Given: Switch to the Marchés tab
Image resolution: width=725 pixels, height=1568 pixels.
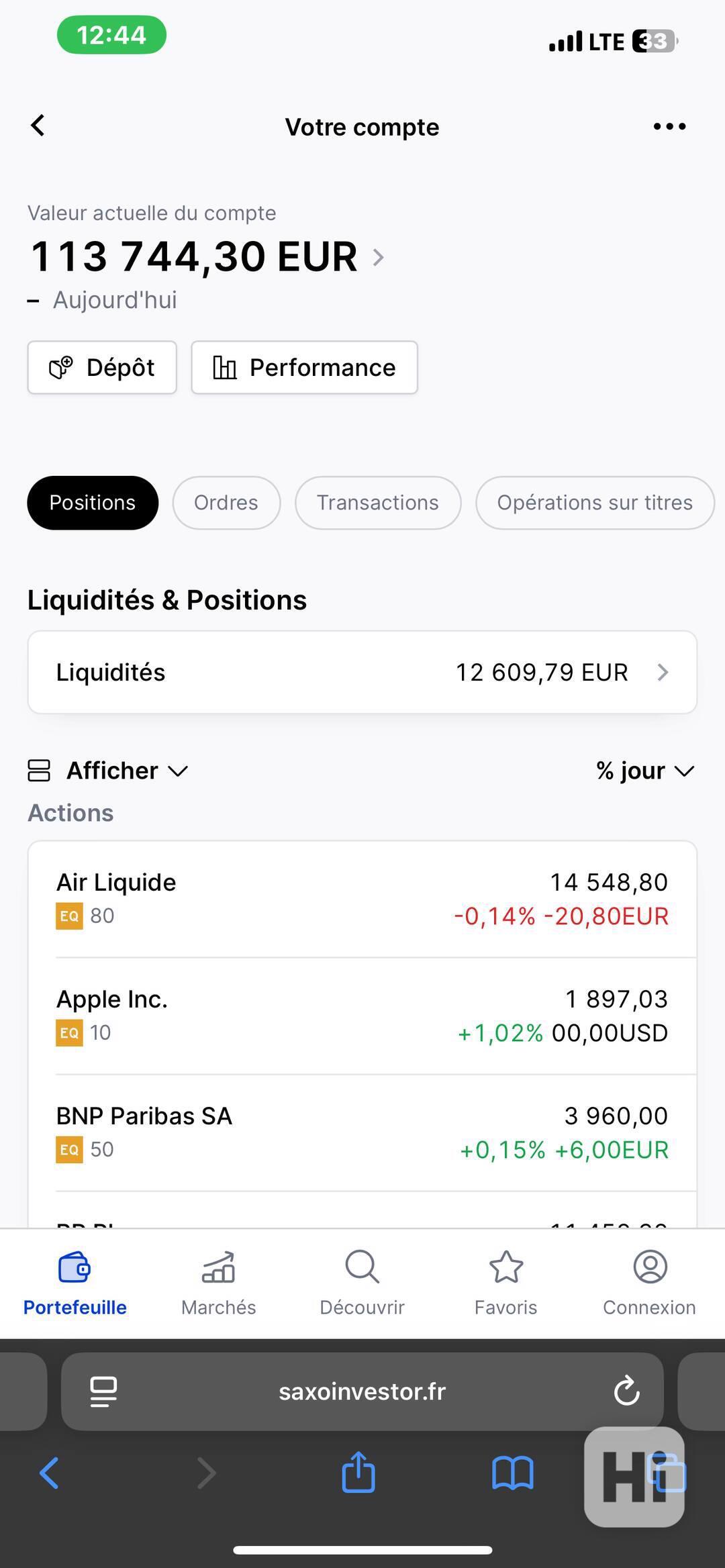Looking at the screenshot, I should (219, 1283).
